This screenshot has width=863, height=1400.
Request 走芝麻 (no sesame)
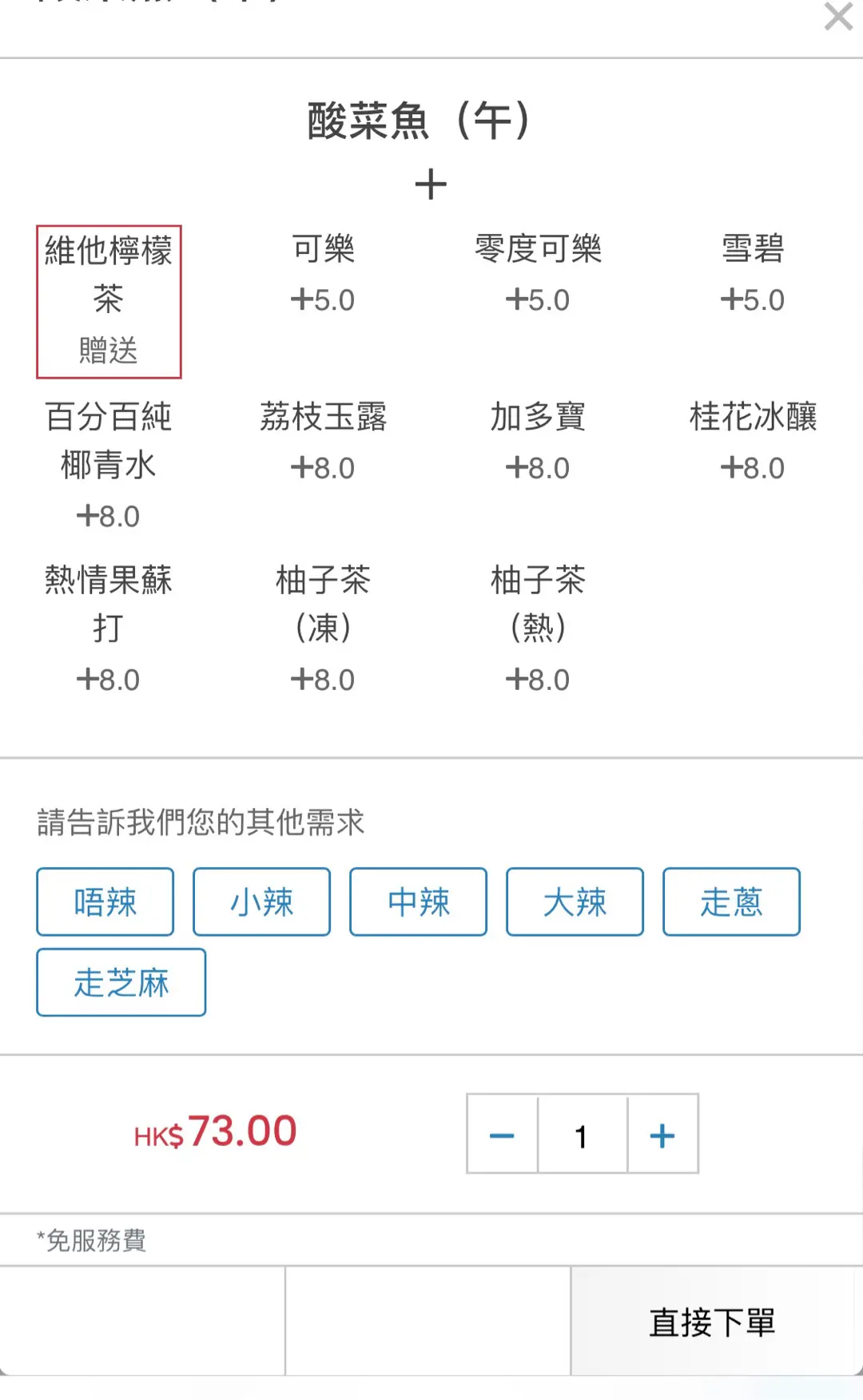[121, 982]
